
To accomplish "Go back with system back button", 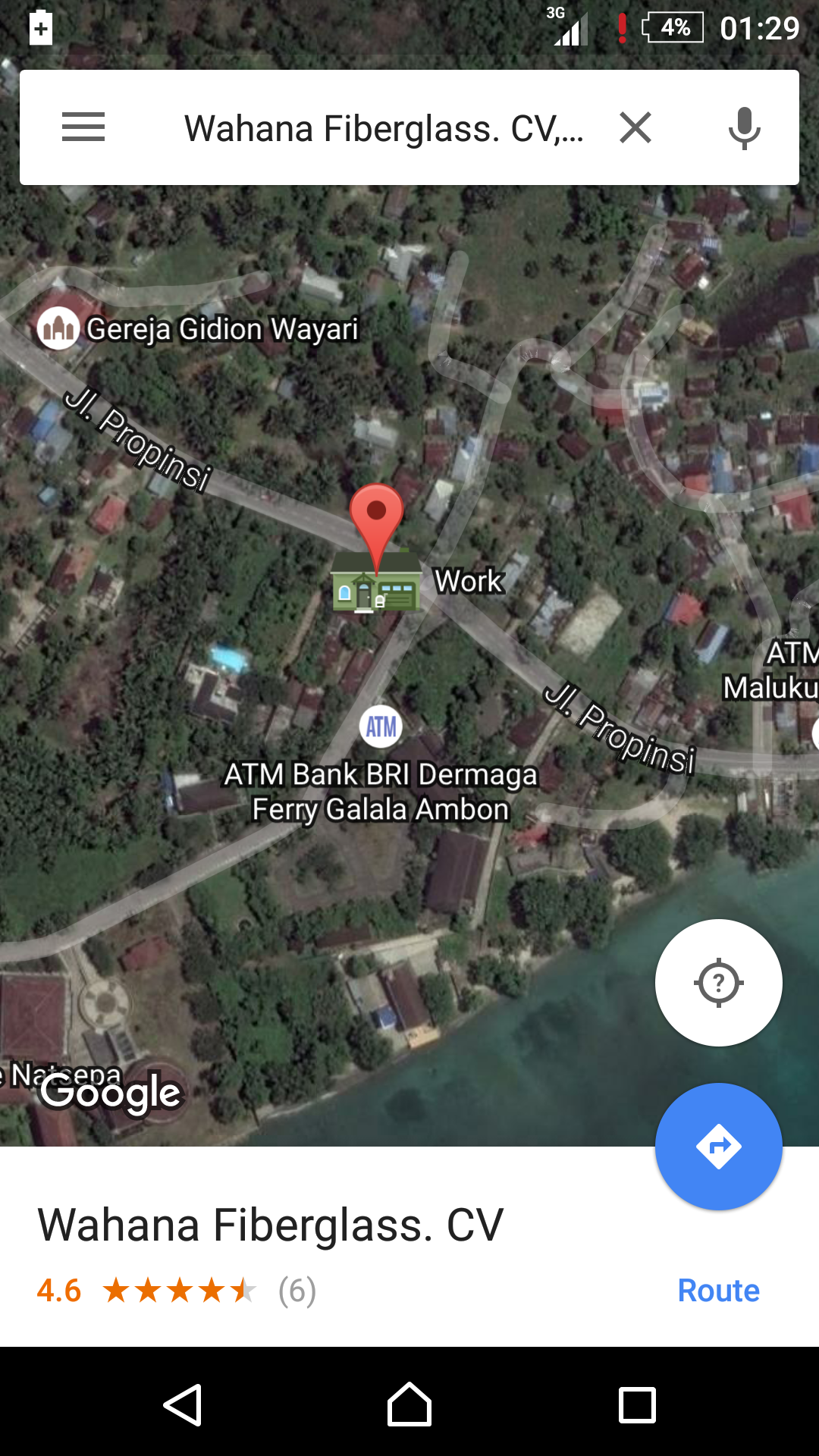I will (182, 1405).
